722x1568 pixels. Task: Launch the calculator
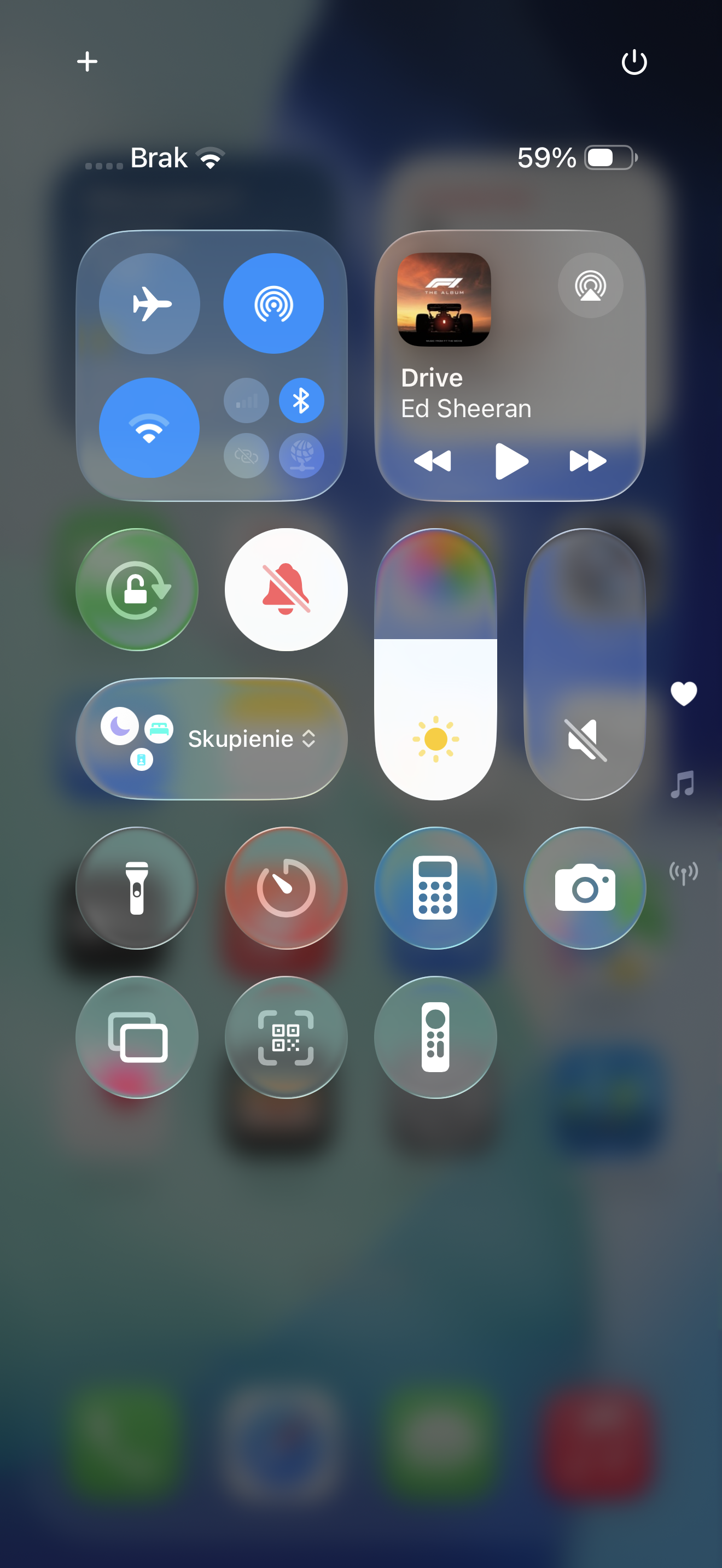(x=435, y=887)
